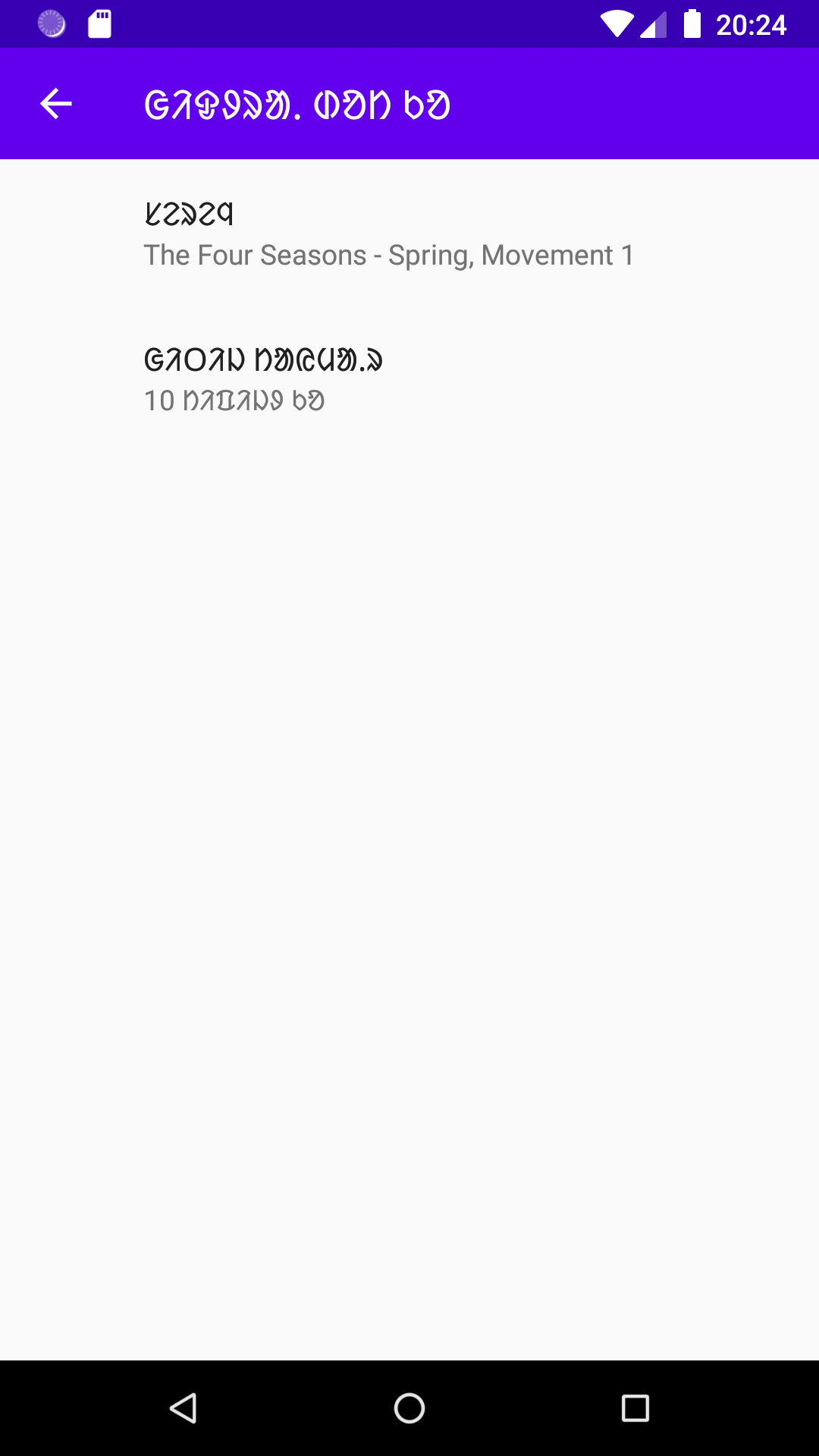Open the recent apps view

tap(635, 1408)
